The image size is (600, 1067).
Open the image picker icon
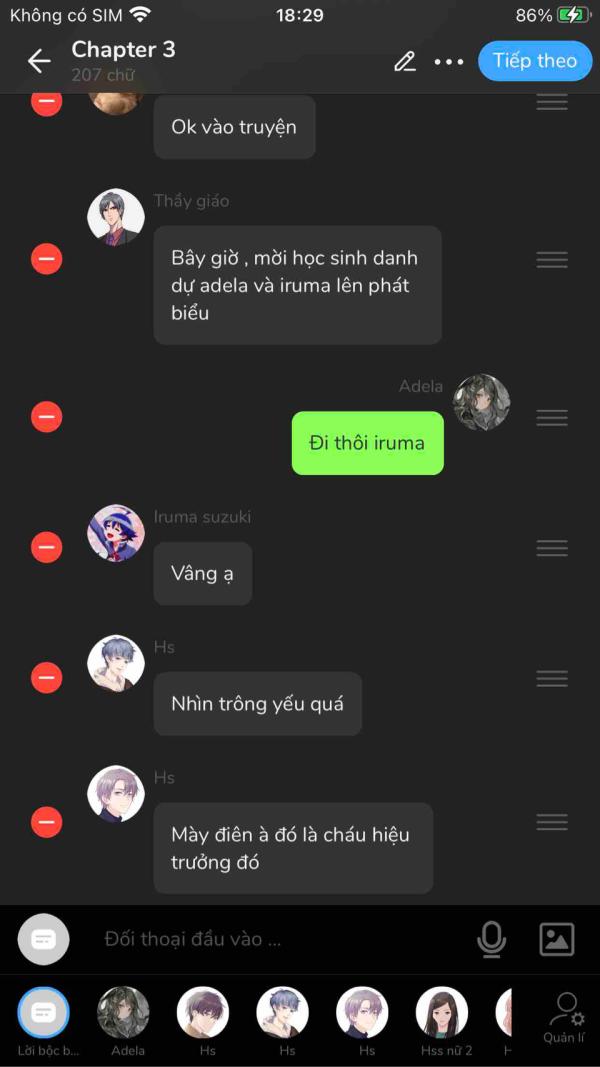point(556,940)
